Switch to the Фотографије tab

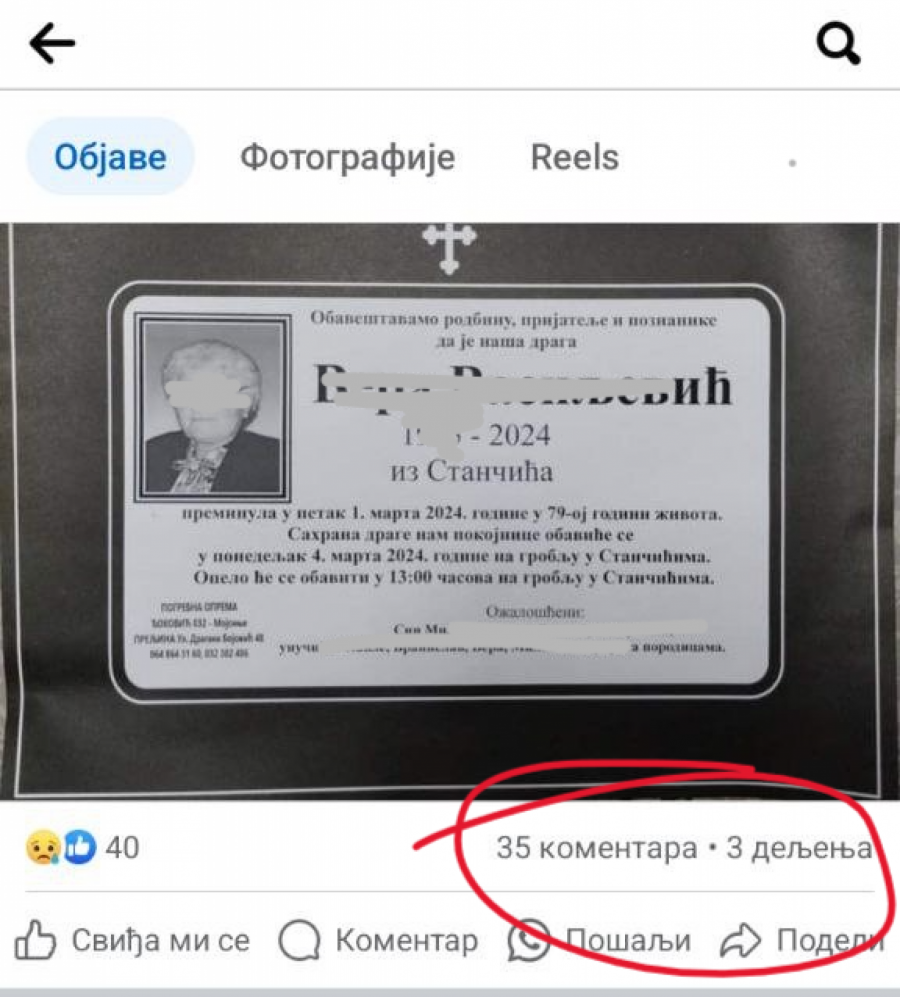click(347, 157)
